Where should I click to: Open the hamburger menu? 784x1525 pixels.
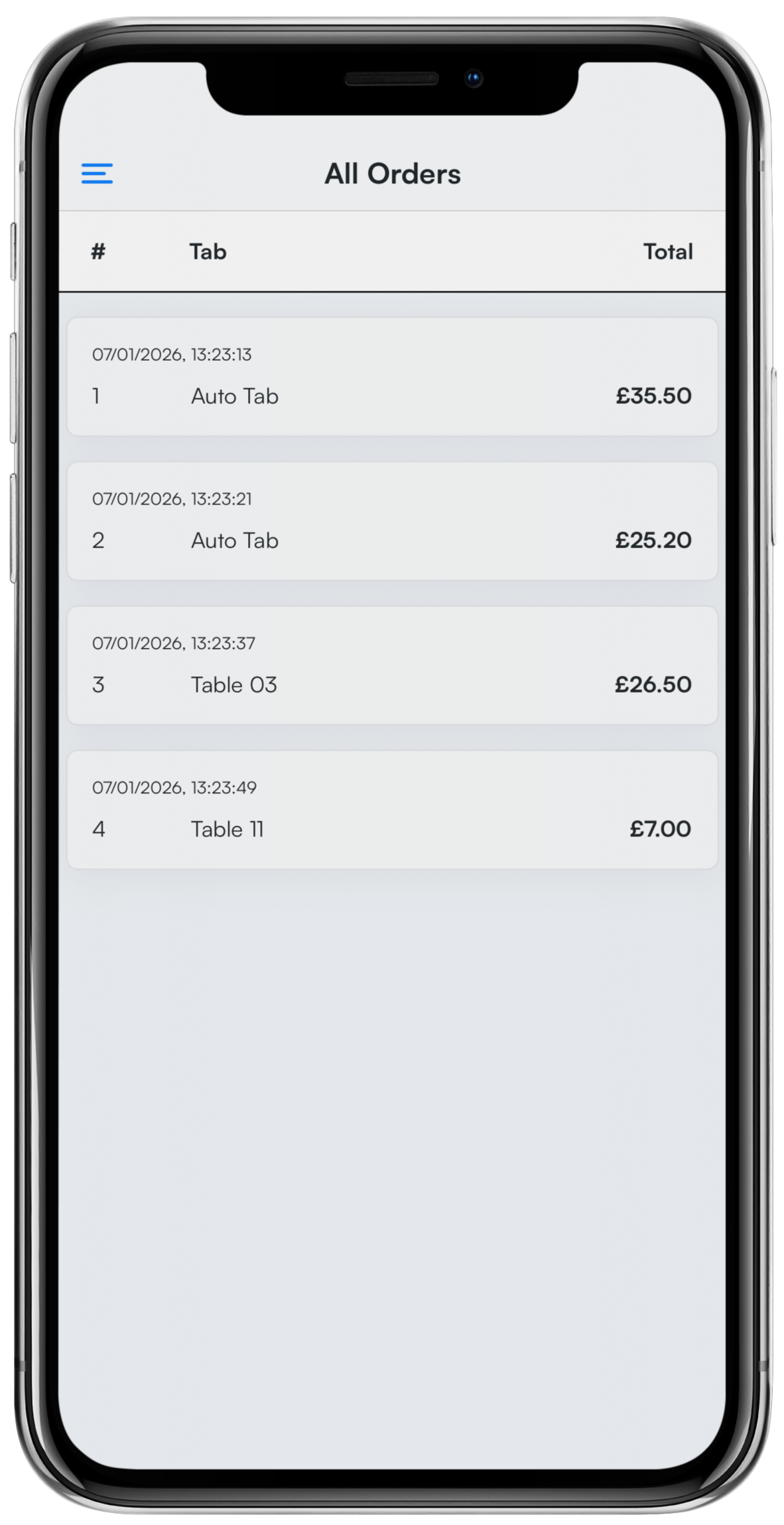tap(97, 173)
